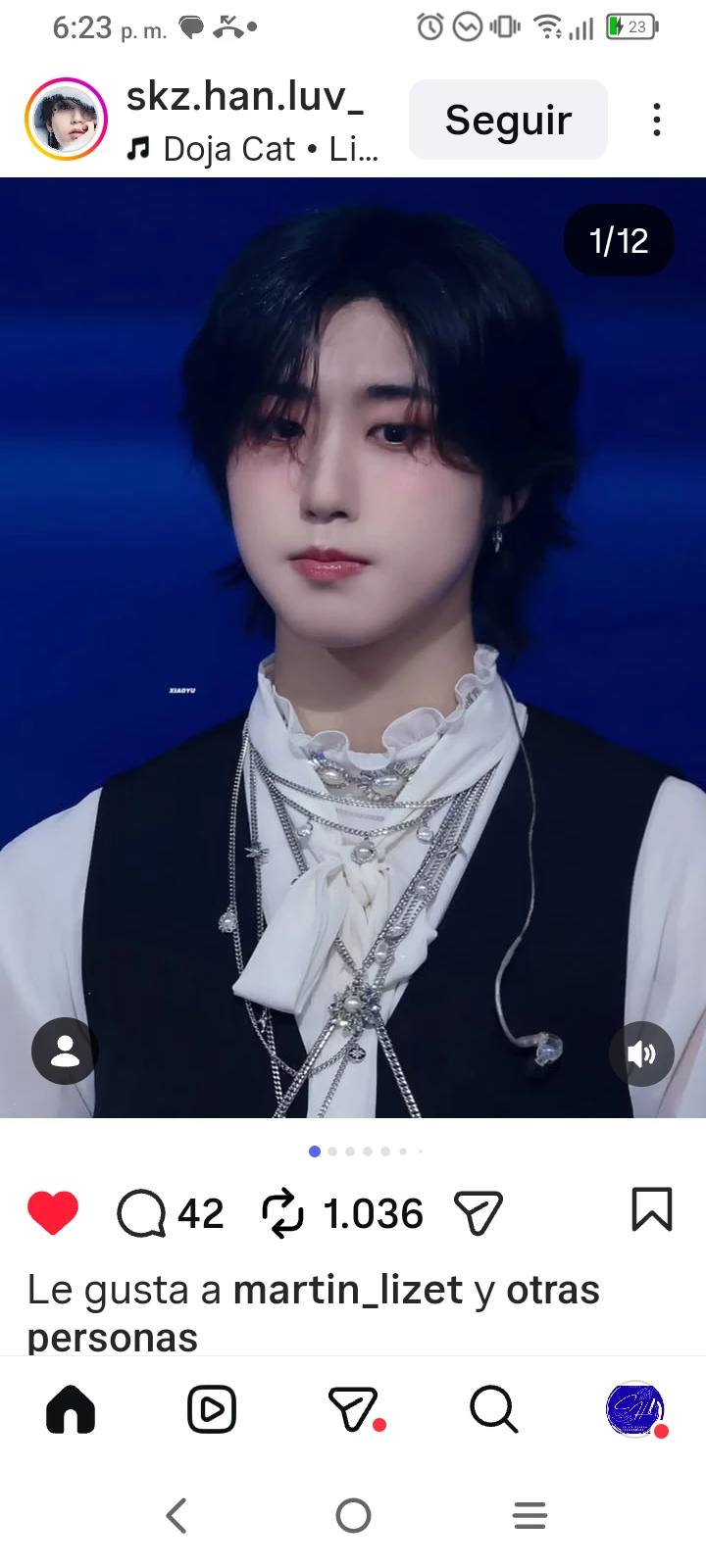Open the comments on this post
The image size is (706, 1568).
point(142,1213)
